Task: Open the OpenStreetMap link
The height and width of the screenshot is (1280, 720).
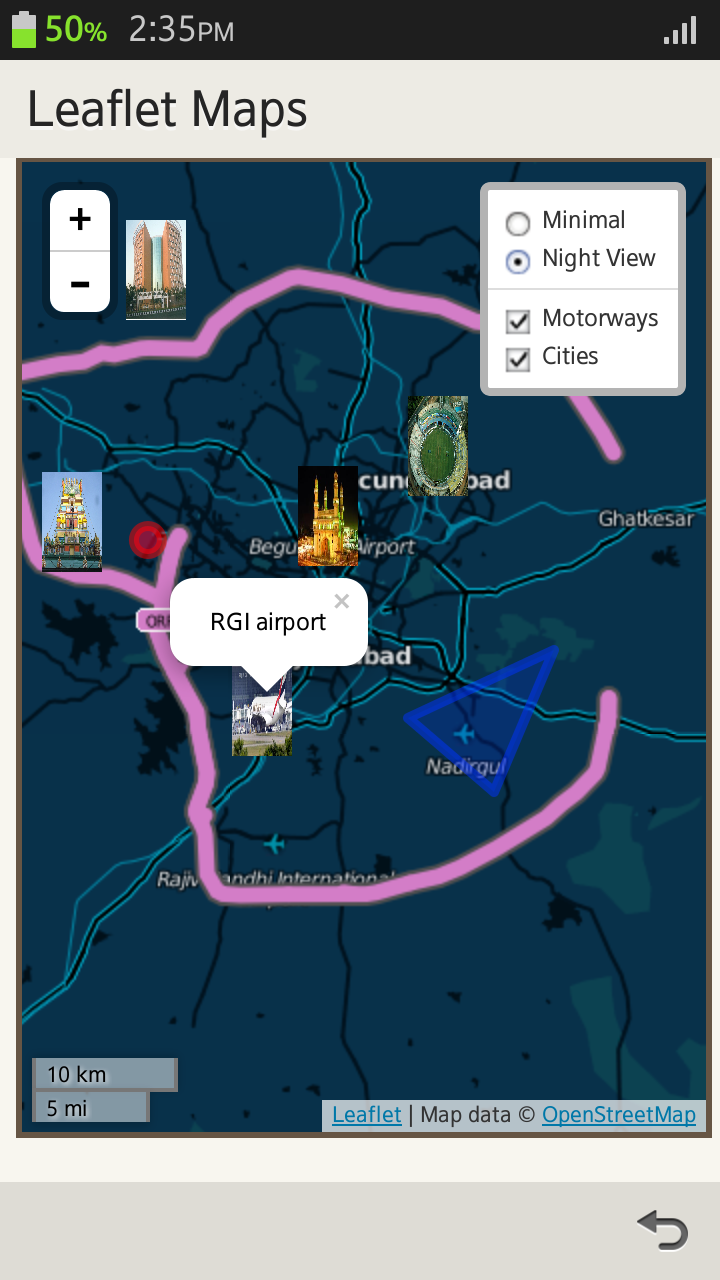Action: coord(618,1115)
